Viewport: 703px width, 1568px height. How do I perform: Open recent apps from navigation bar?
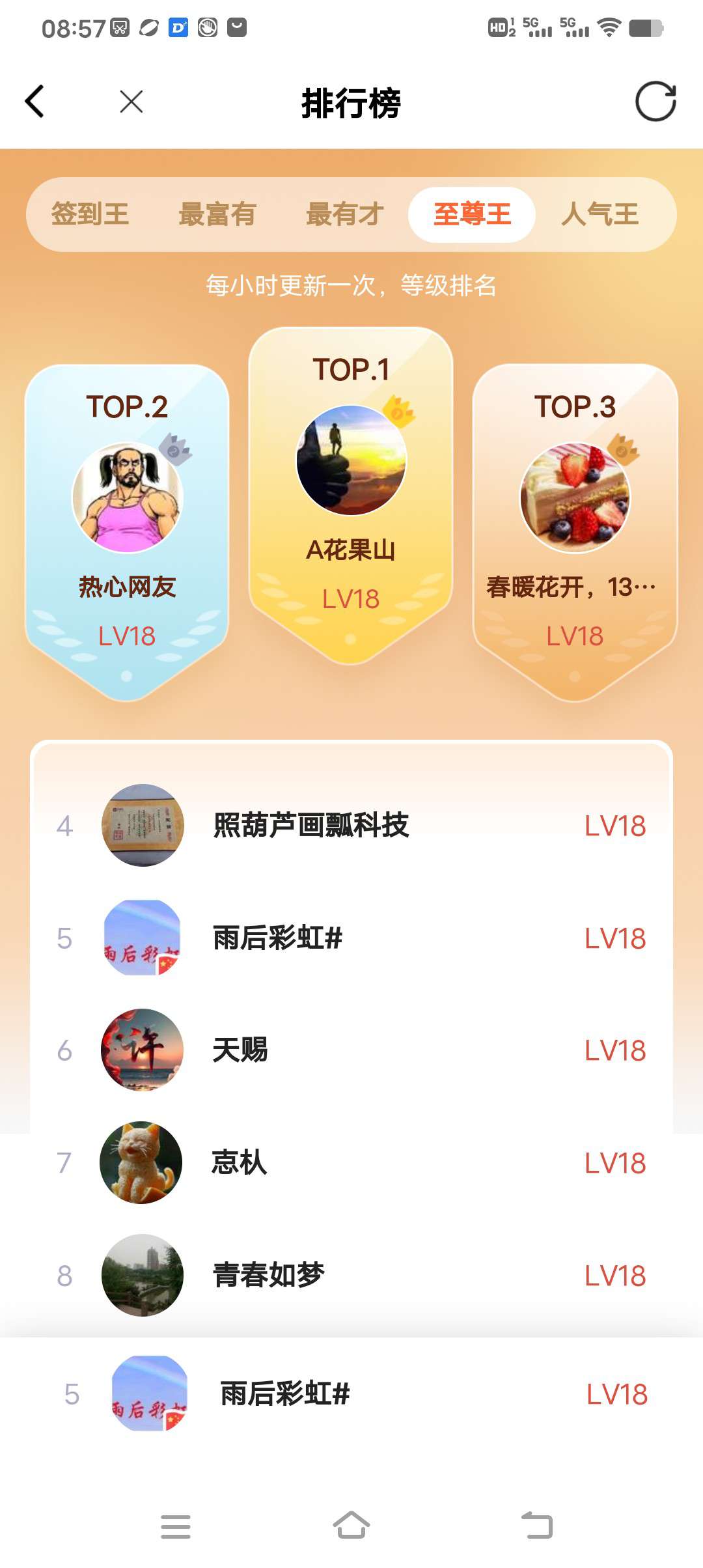click(x=176, y=1526)
